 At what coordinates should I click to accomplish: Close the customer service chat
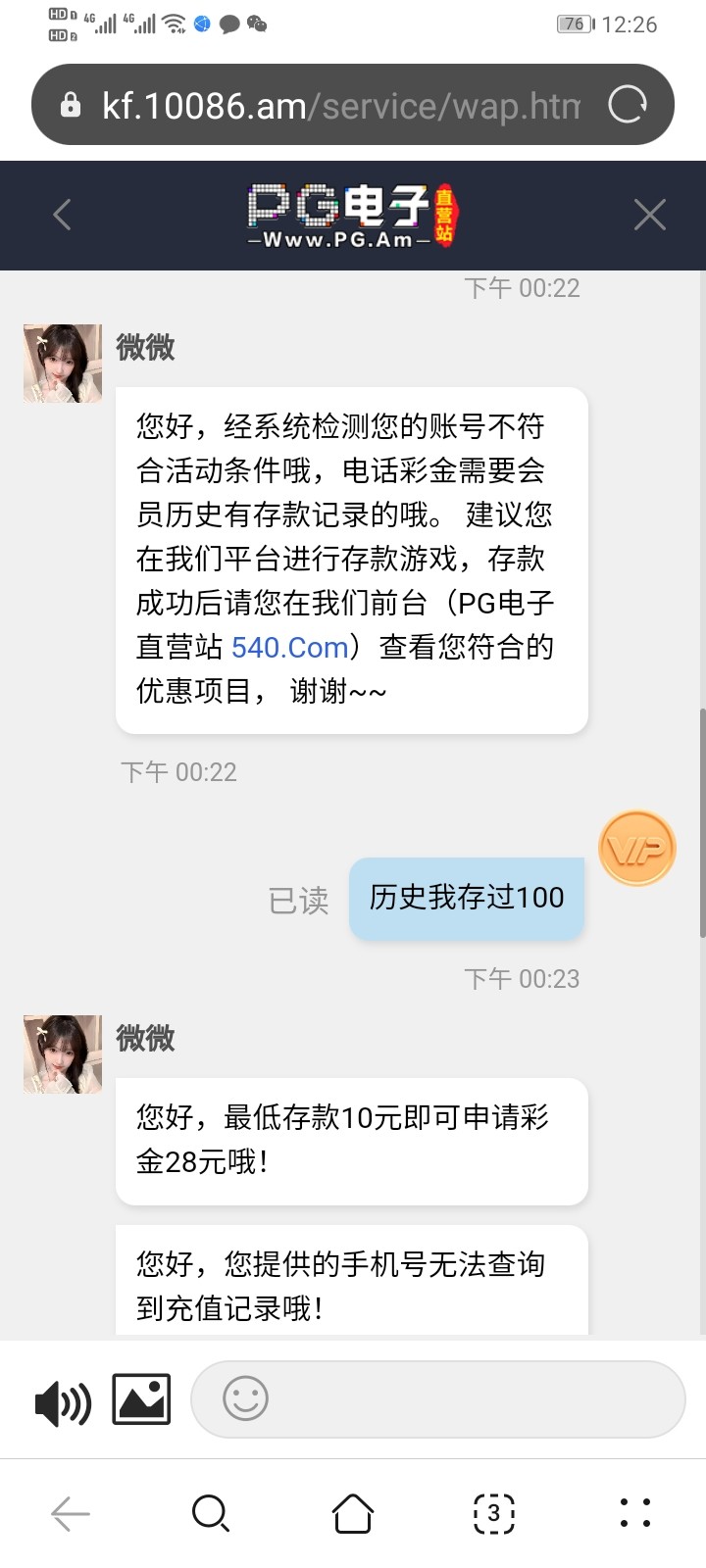(649, 215)
